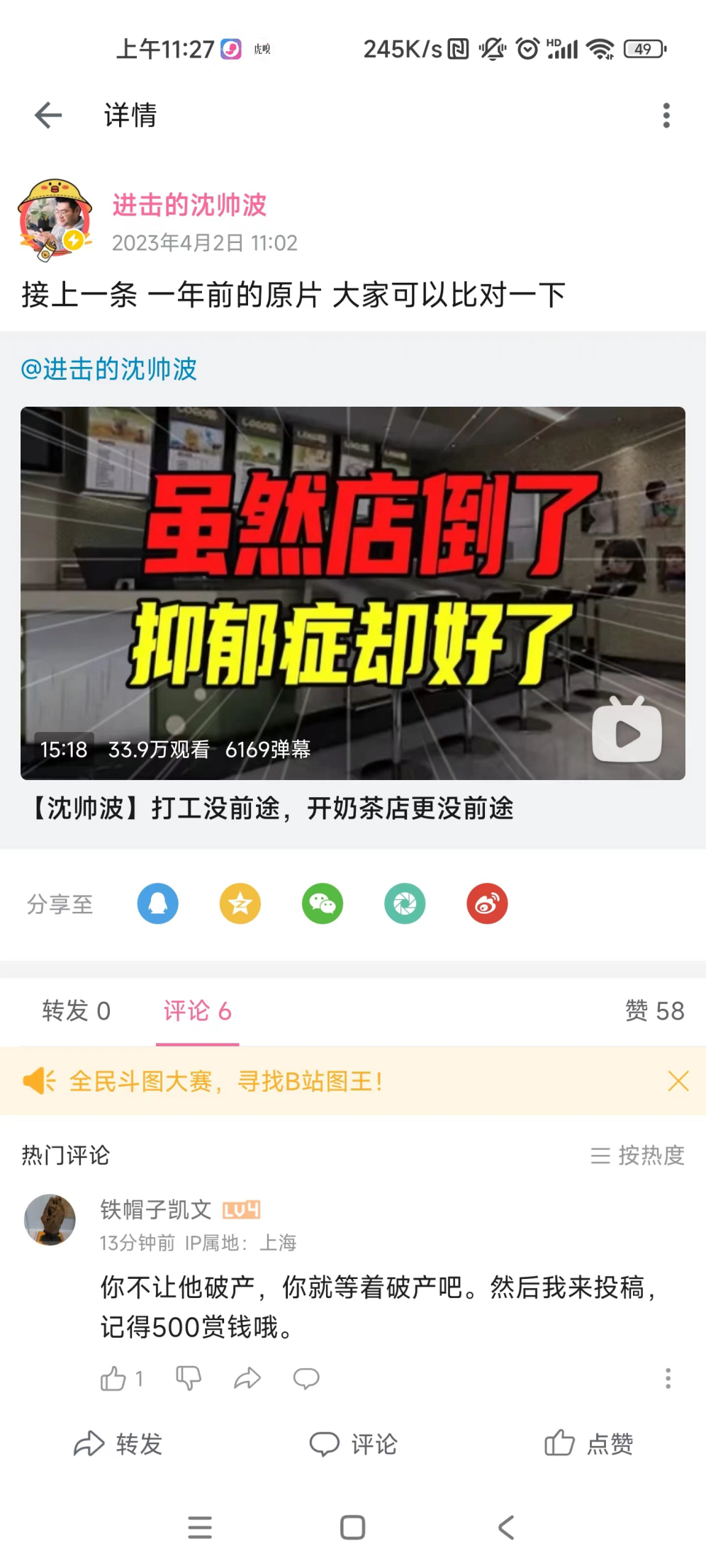This screenshot has width=706, height=1568.
Task: Share the post to QQ
Action: coord(157,904)
